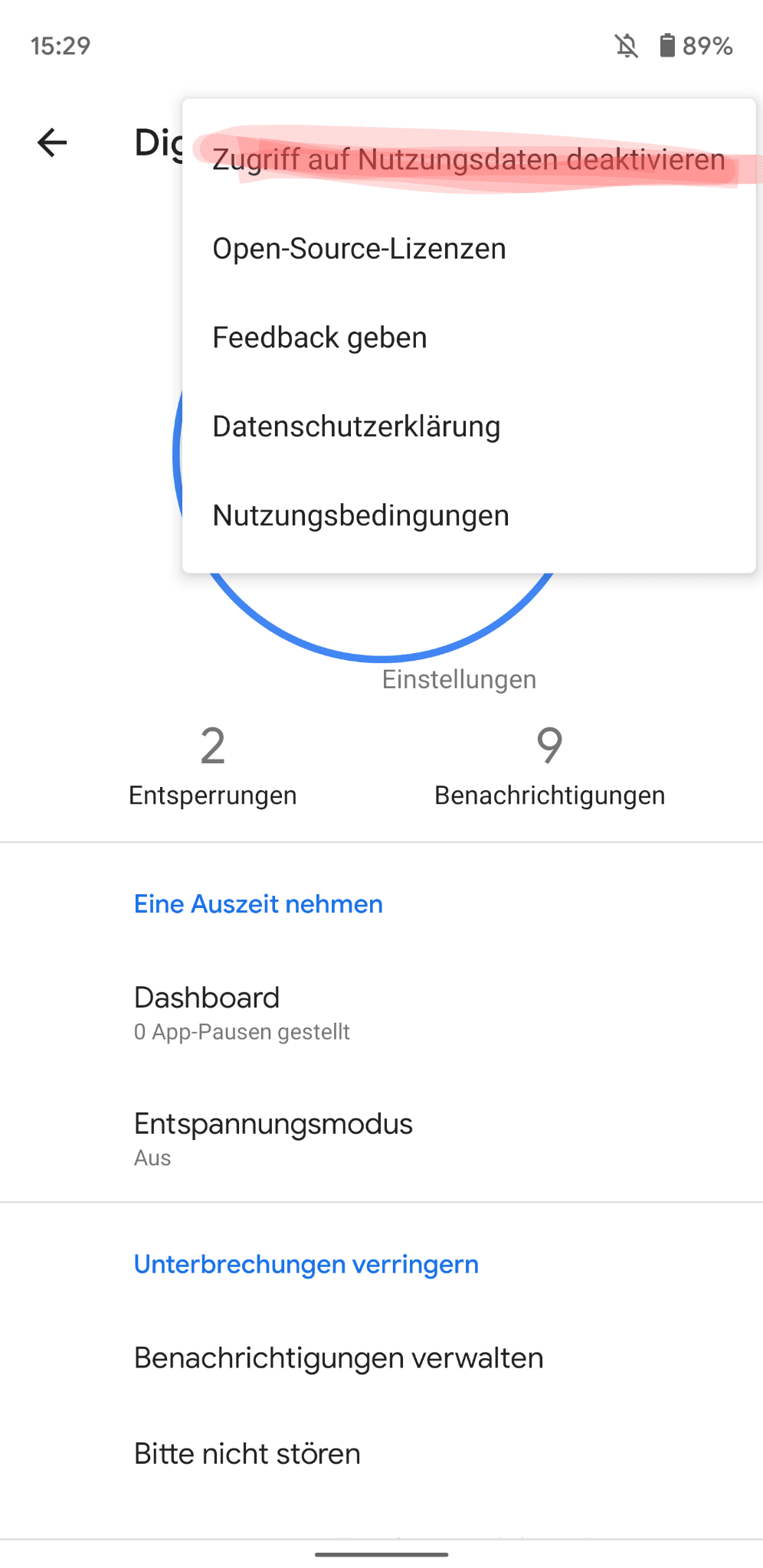Choose Feedback geben
This screenshot has height=1568, width=763.
click(319, 338)
